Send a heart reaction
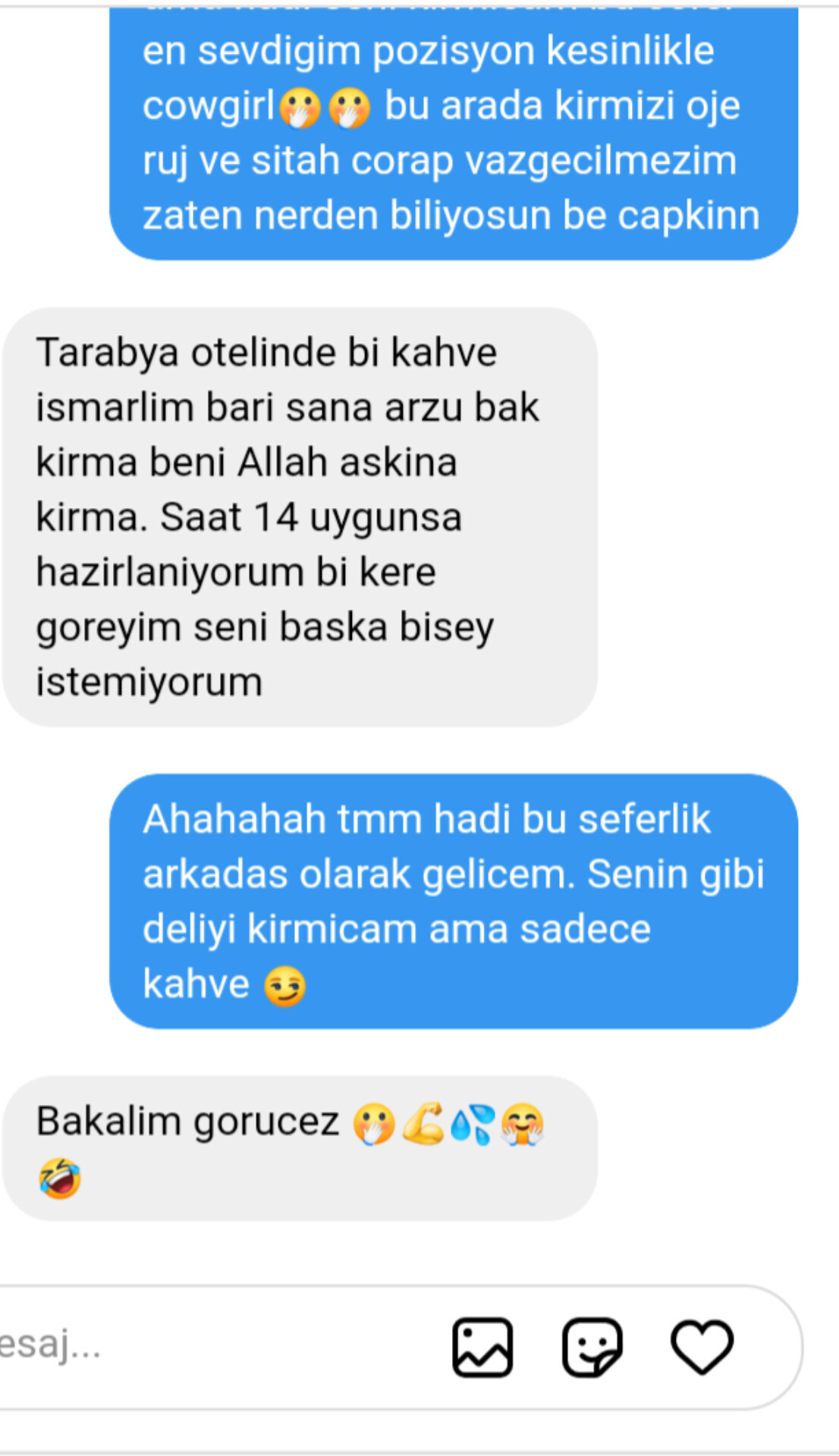The image size is (839, 1456). point(702,1348)
